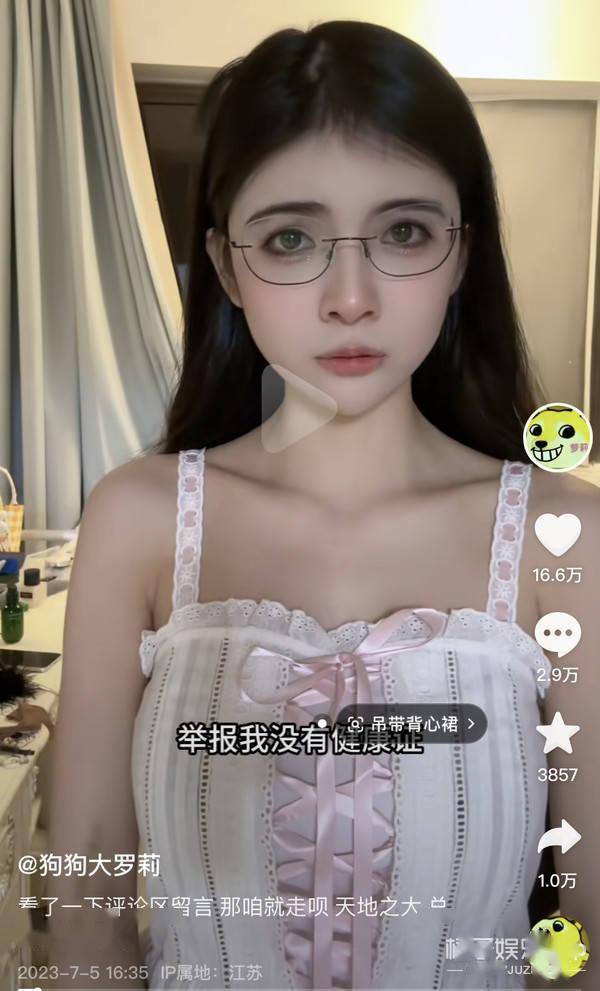The image size is (600, 991).
Task: Like this video with the heart
Action: click(x=557, y=534)
